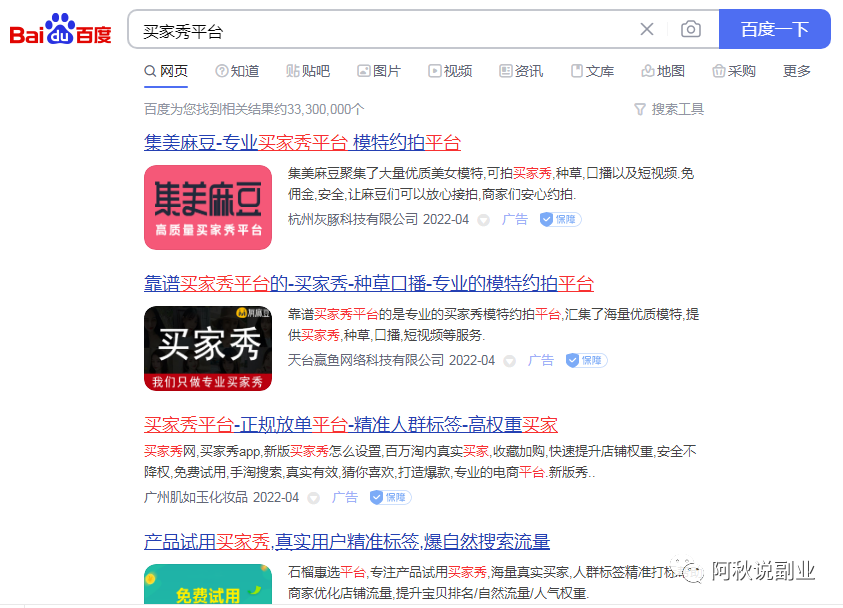
Task: Switch to the 资讯 tab
Action: click(521, 71)
